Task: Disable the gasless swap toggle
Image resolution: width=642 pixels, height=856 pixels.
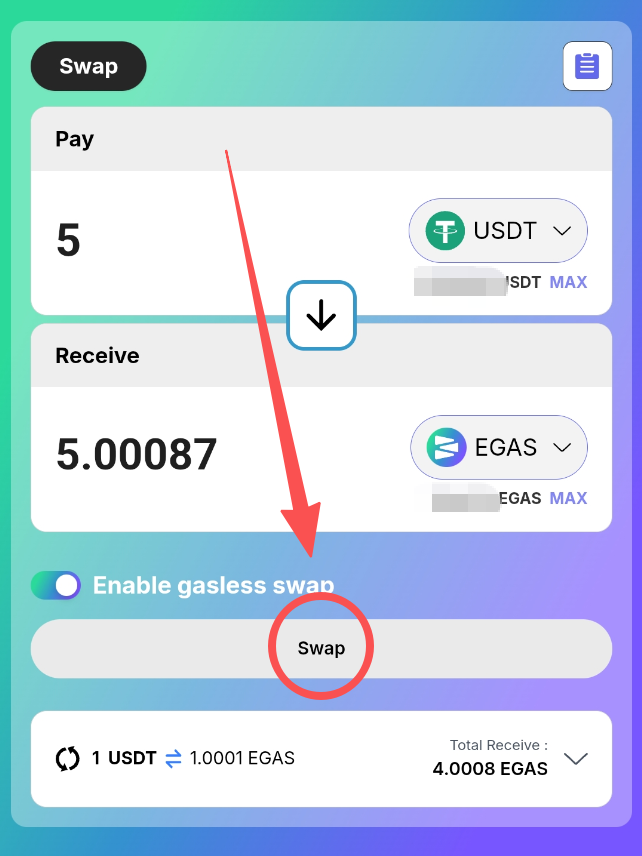Action: (x=55, y=586)
